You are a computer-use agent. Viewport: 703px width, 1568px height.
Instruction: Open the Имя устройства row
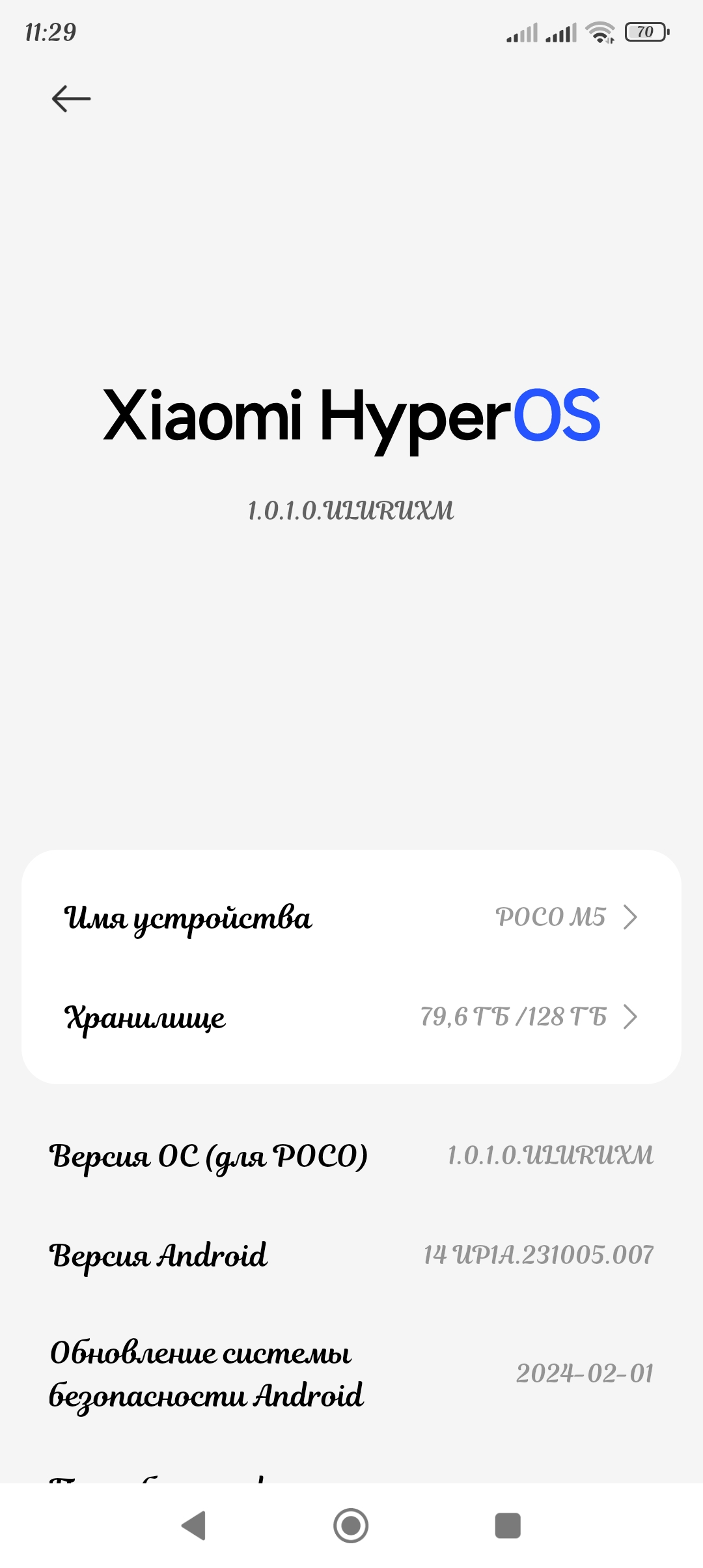pos(351,917)
